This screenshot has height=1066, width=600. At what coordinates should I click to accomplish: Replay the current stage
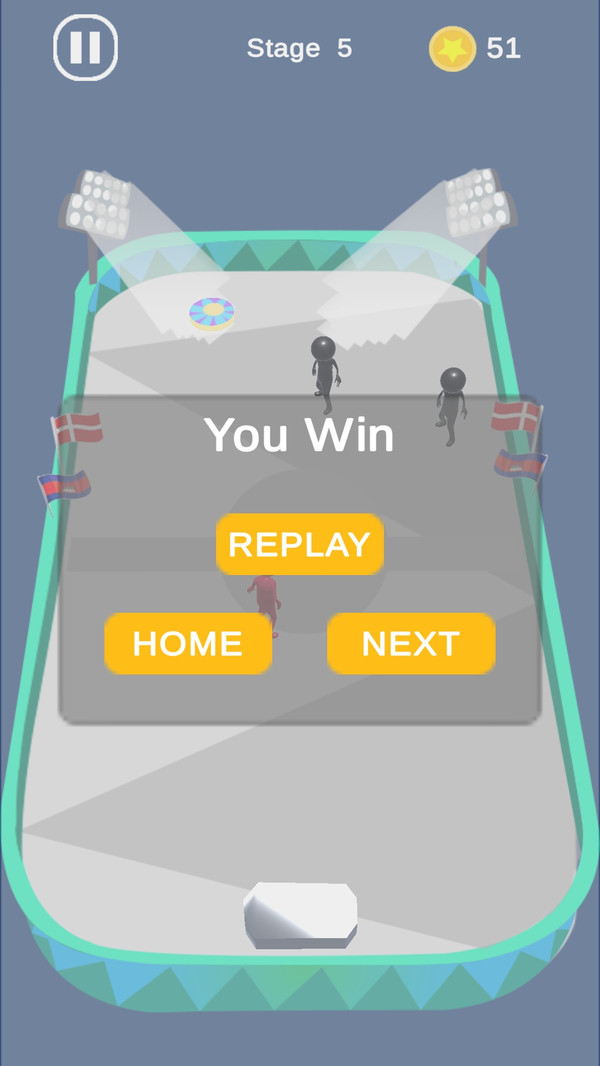(x=300, y=544)
